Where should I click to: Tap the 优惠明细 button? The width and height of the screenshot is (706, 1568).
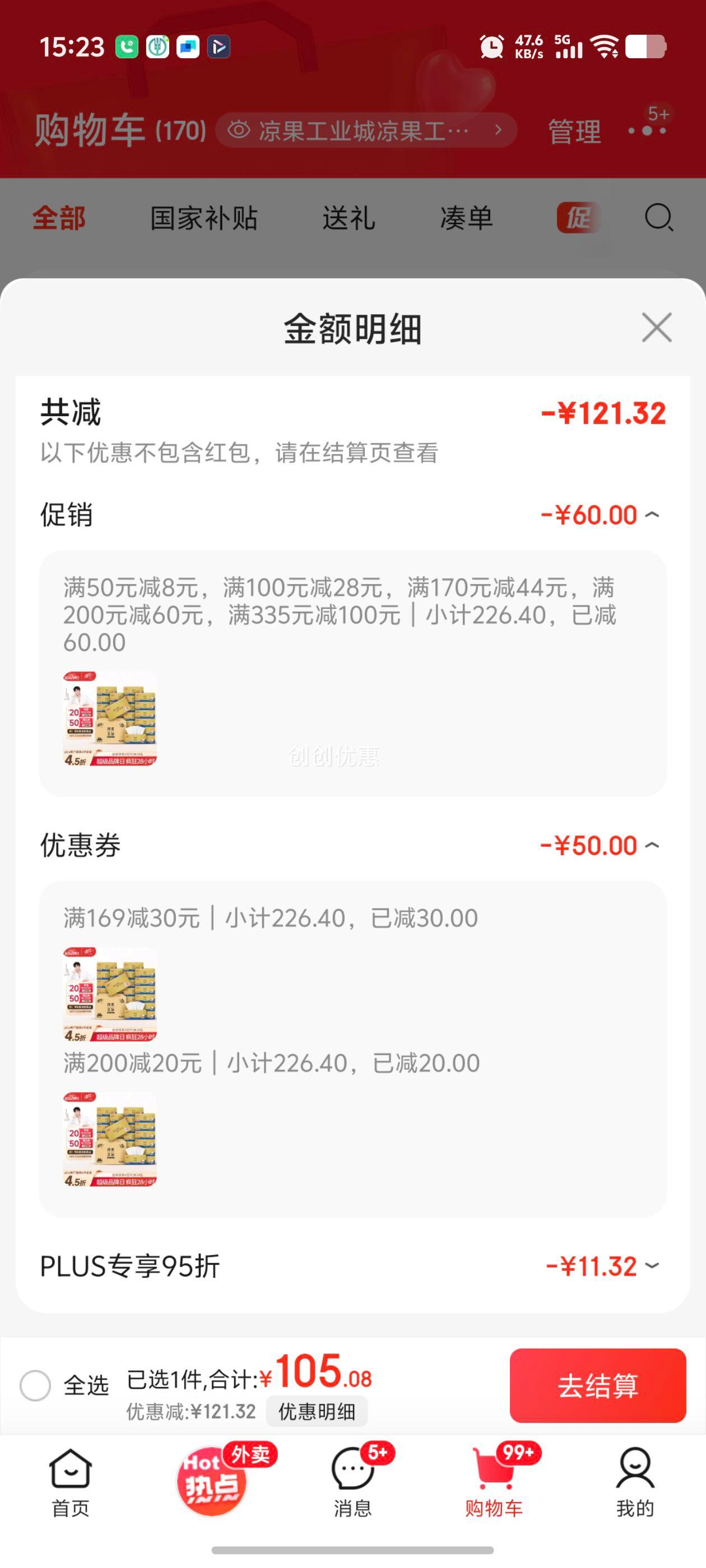point(317,1411)
